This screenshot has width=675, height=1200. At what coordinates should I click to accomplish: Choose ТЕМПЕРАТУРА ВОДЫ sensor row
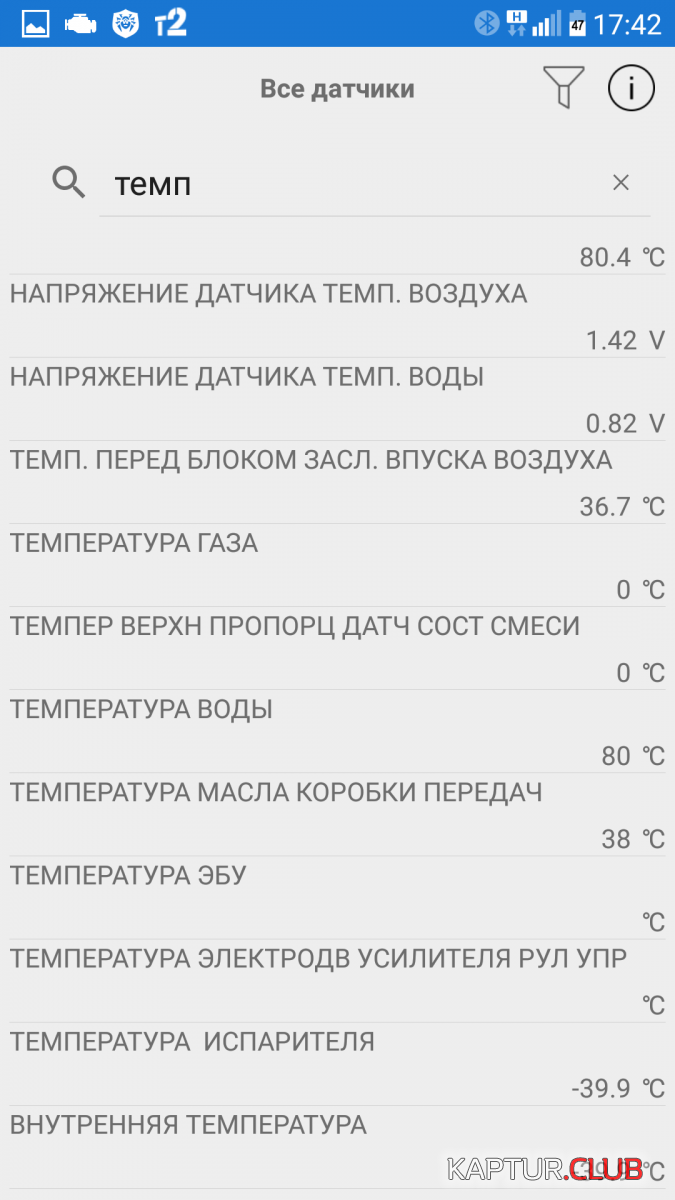coord(337,731)
